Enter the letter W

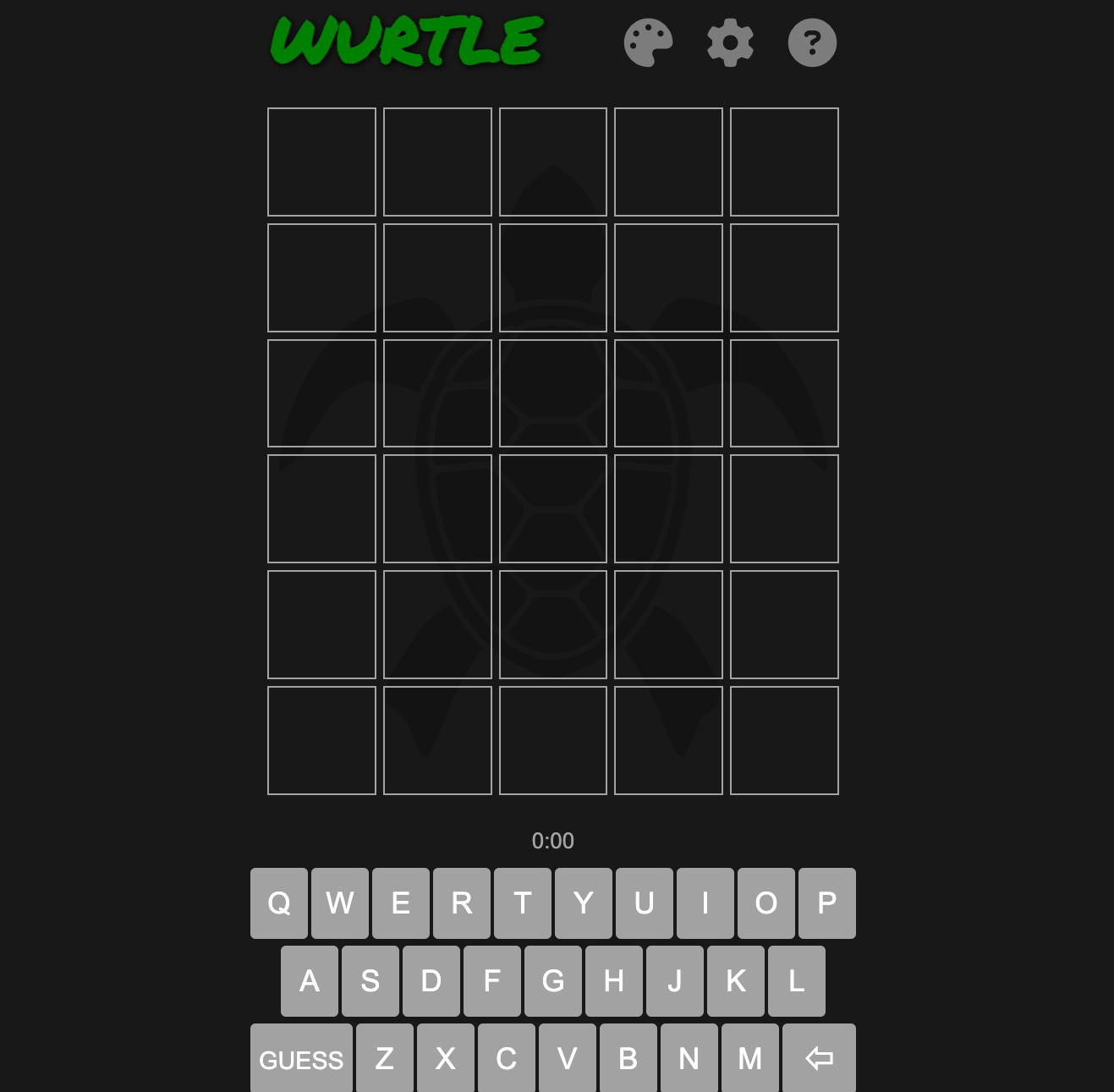(x=340, y=903)
